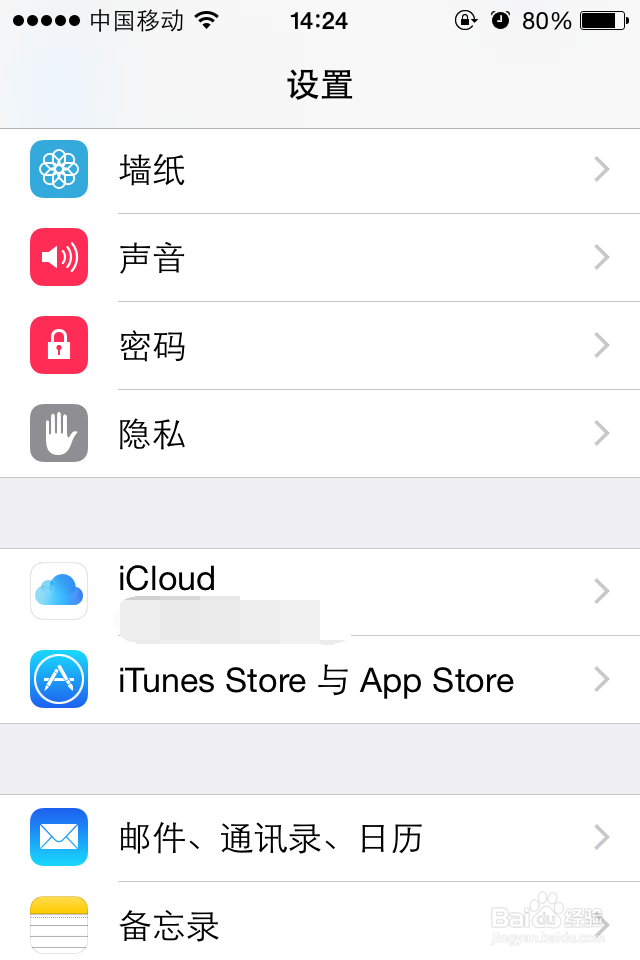
Task: Open the 墙纸 (Wallpaper) settings
Action: (x=320, y=170)
